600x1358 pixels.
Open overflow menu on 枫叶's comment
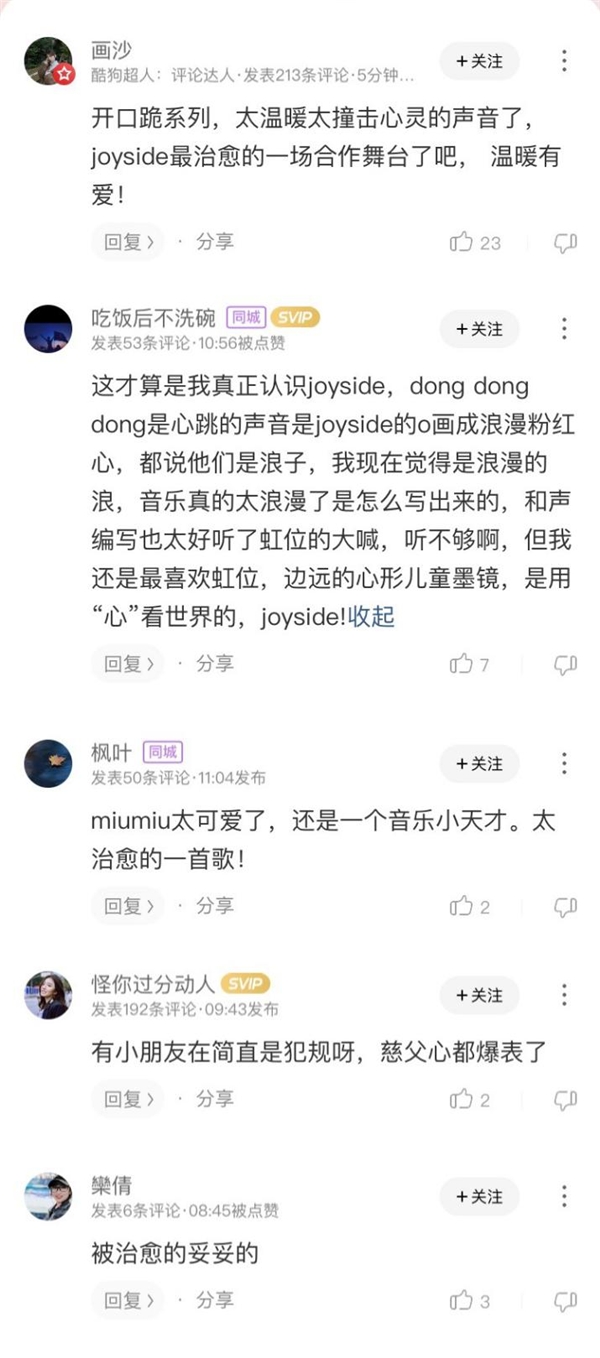[564, 764]
